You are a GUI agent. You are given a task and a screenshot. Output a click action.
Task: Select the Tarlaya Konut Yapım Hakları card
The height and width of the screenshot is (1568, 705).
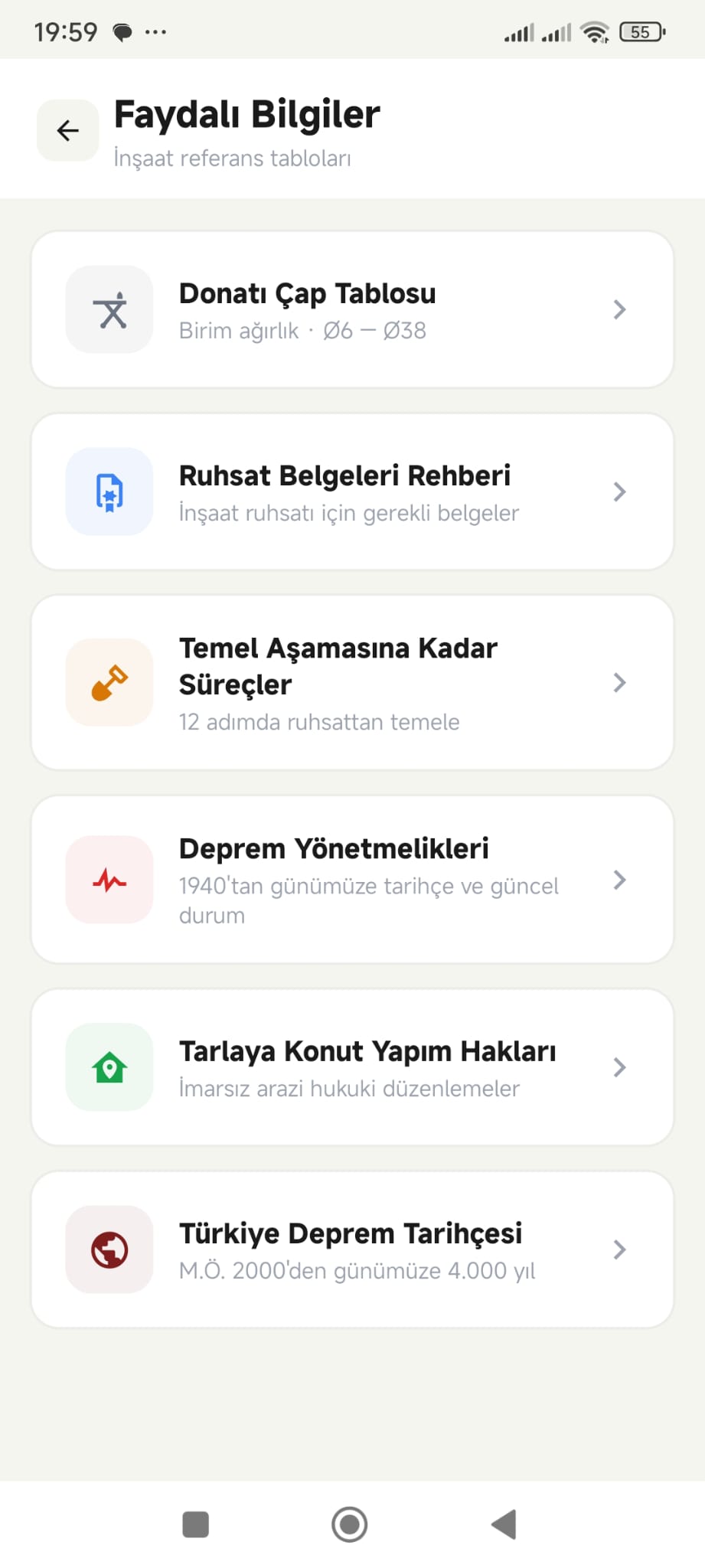click(x=352, y=1067)
